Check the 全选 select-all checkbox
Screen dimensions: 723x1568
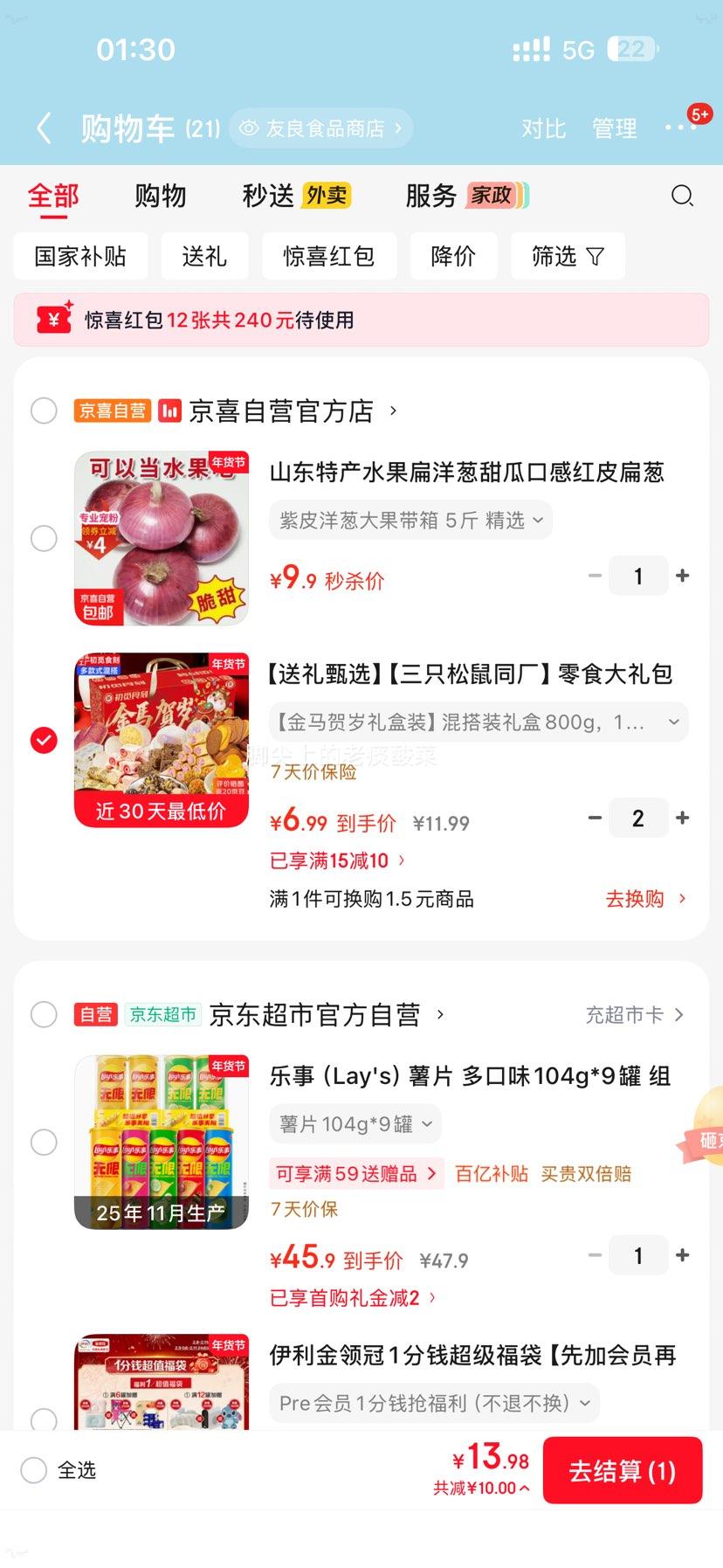point(33,1470)
